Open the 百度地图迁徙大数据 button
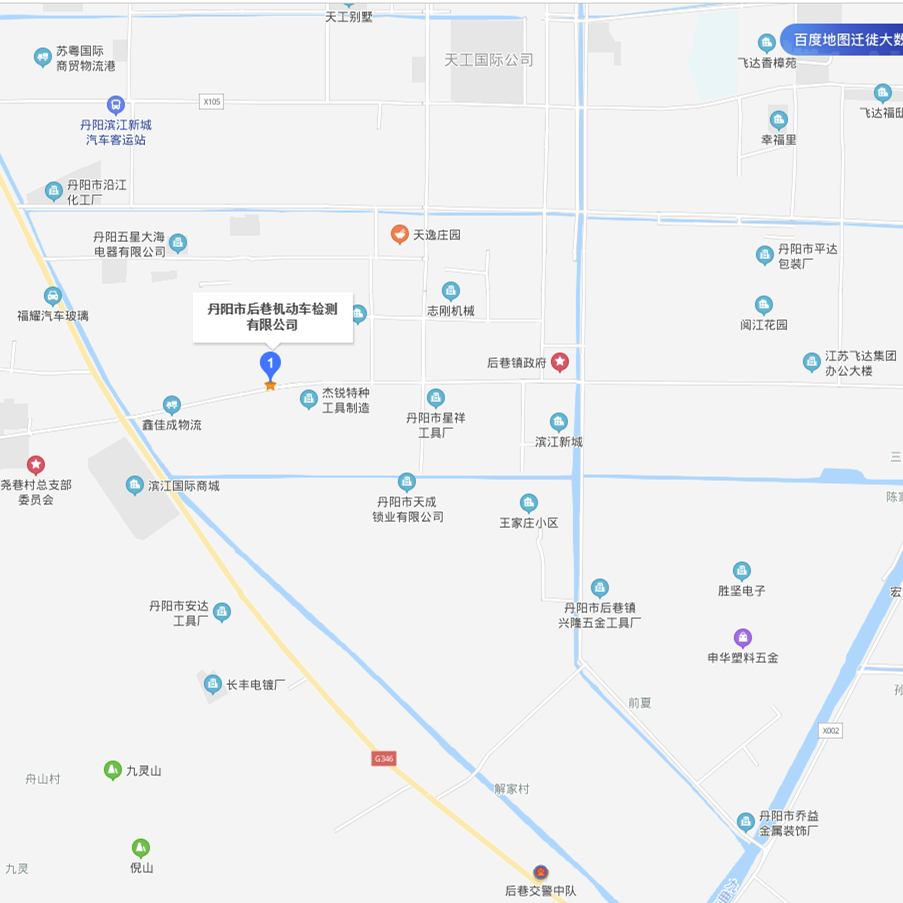The image size is (903, 903). coord(845,40)
